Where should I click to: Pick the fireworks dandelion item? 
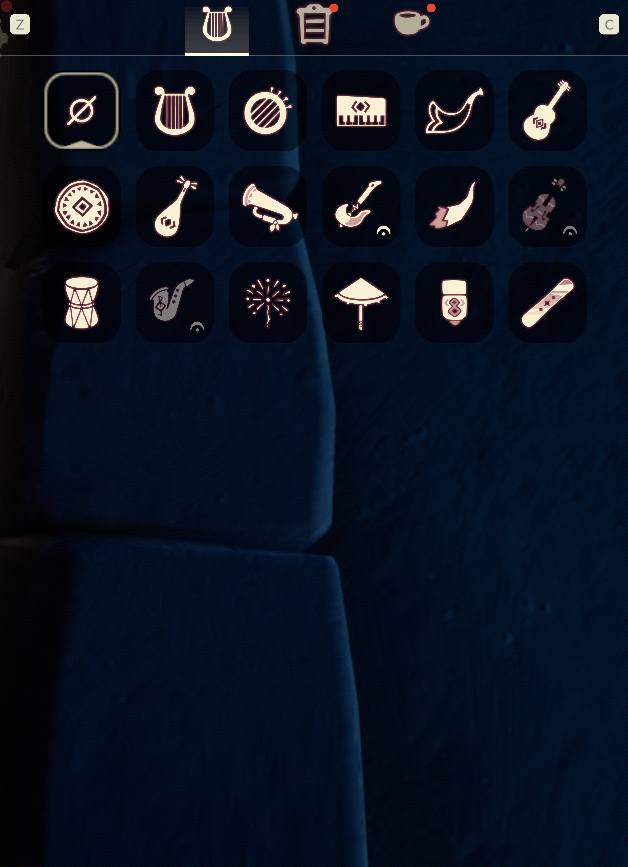[268, 303]
